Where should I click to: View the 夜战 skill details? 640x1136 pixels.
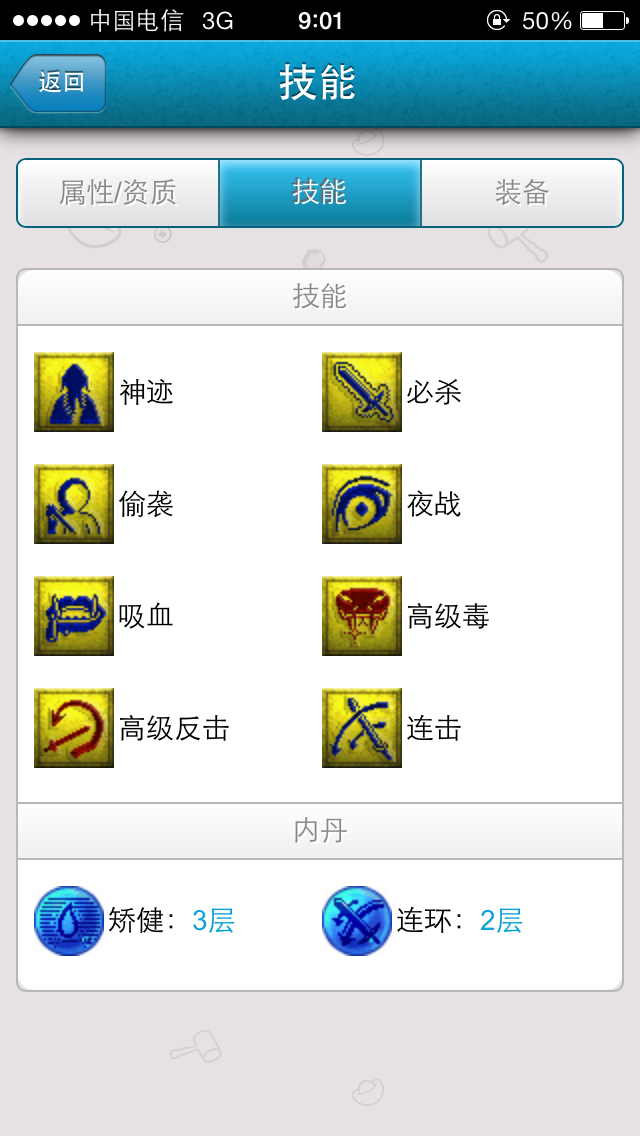click(362, 504)
